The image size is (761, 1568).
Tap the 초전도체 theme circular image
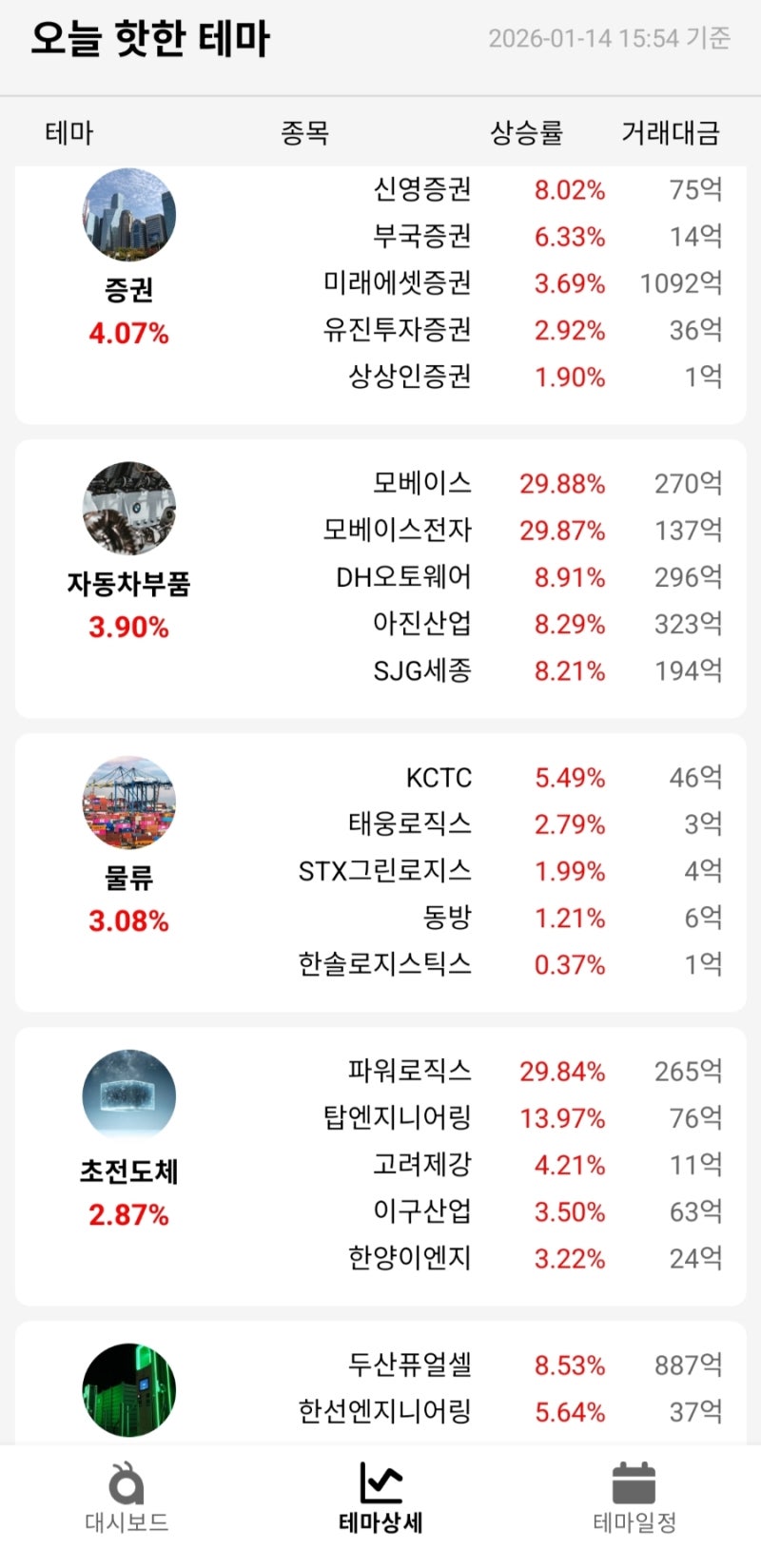128,1095
